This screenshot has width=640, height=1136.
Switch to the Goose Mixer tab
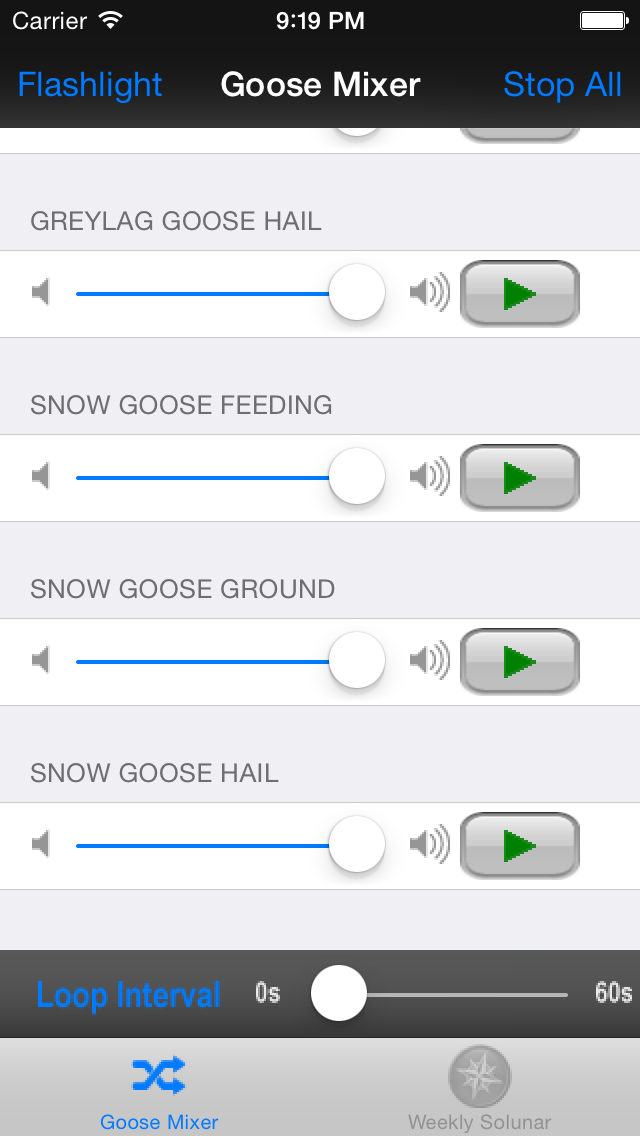159,1090
